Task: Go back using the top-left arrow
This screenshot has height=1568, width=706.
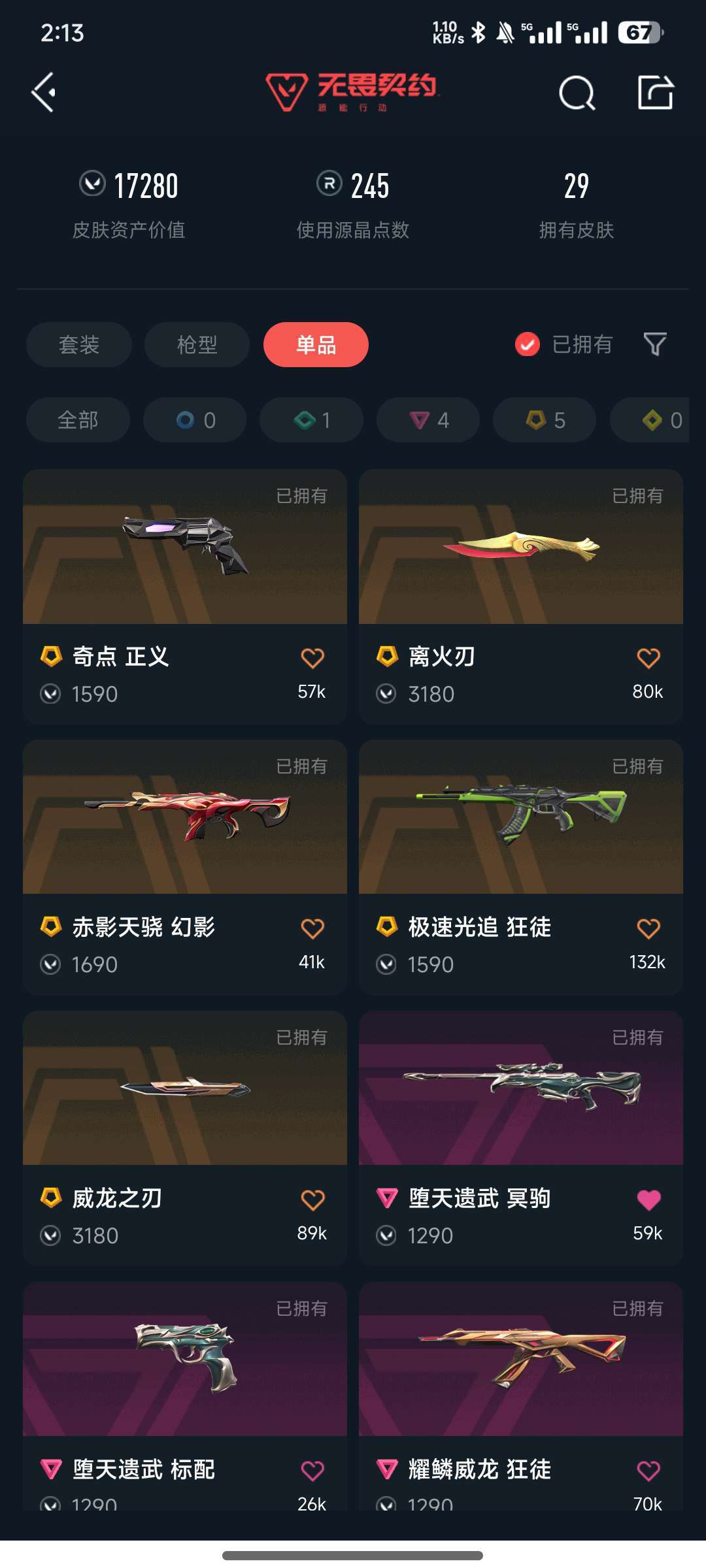Action: coord(43,92)
